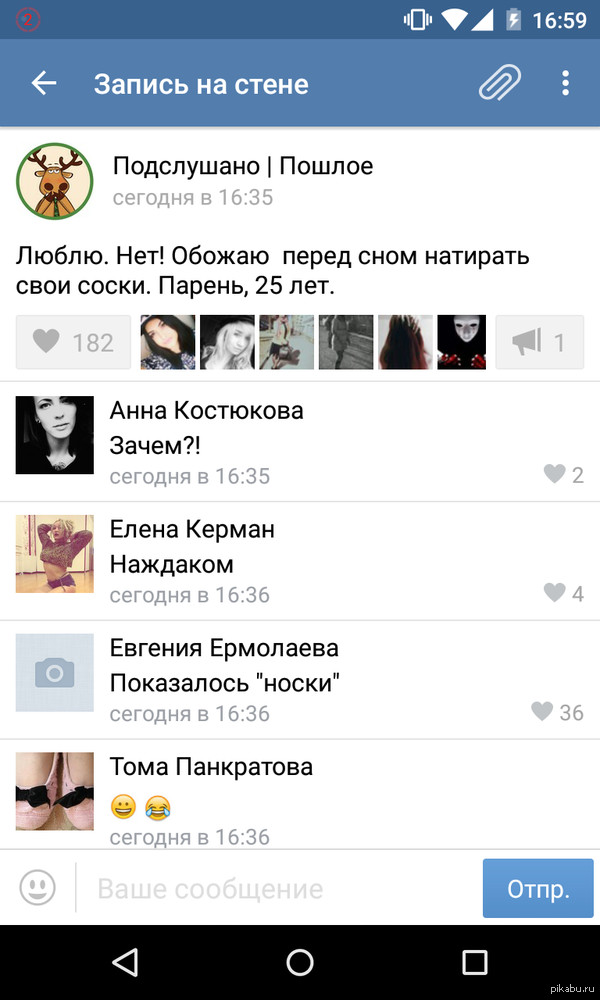Open the recent apps overview
This screenshot has height=1000, width=600.
click(x=474, y=962)
